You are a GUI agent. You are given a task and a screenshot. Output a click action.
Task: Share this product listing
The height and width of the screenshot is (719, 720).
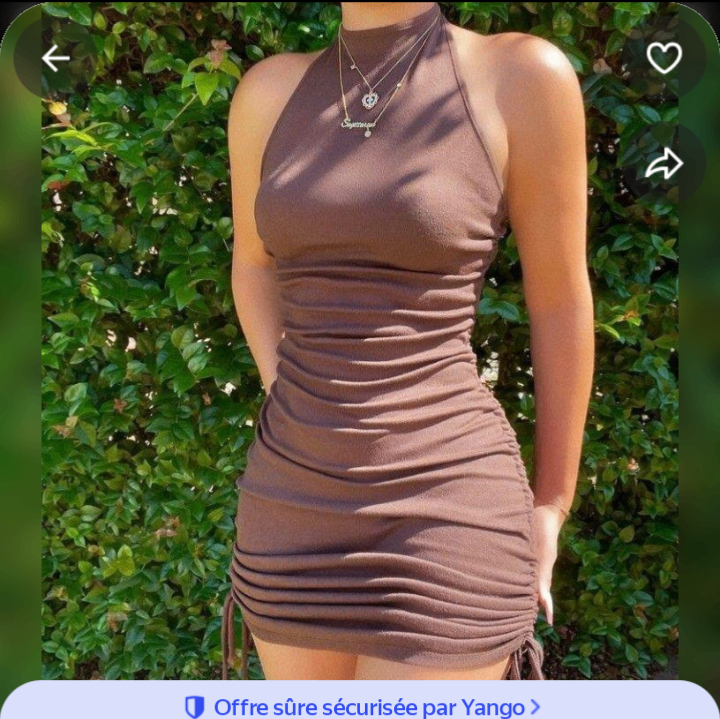[664, 164]
